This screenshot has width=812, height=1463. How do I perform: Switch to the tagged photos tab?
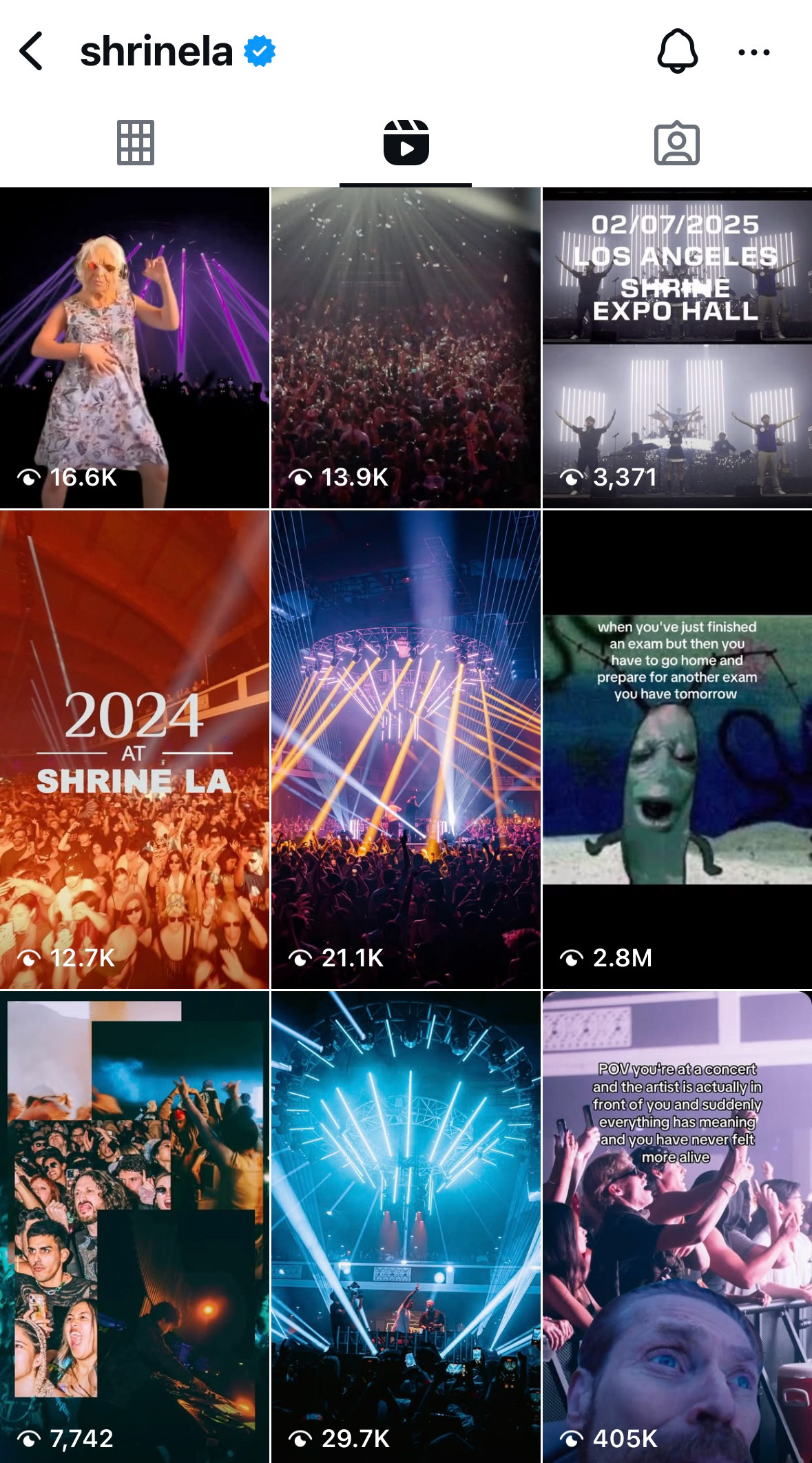(x=676, y=143)
